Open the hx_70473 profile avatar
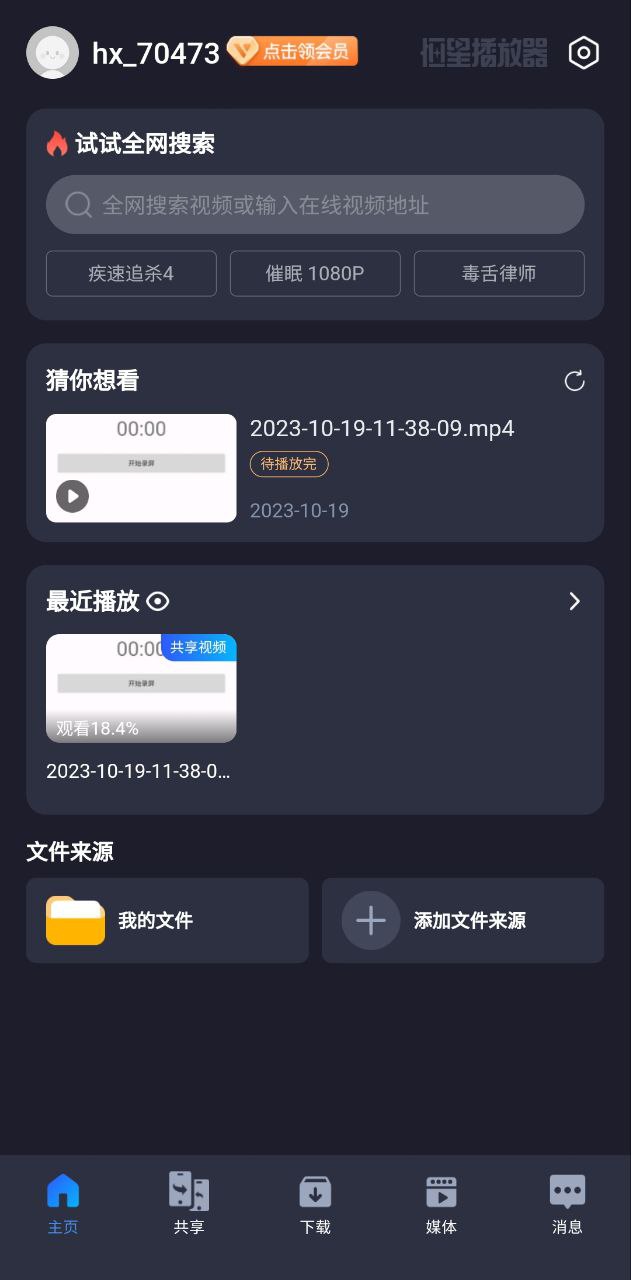 (52, 53)
